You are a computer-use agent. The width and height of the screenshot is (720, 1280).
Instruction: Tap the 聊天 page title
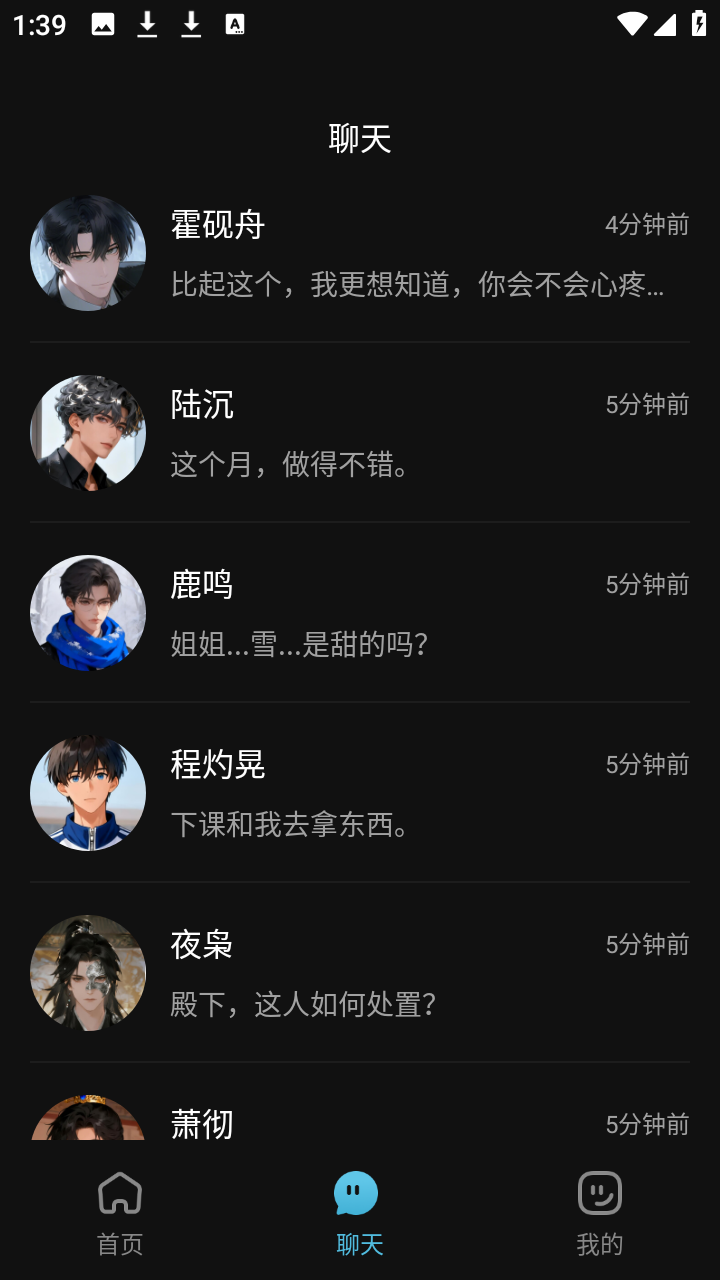click(x=360, y=139)
